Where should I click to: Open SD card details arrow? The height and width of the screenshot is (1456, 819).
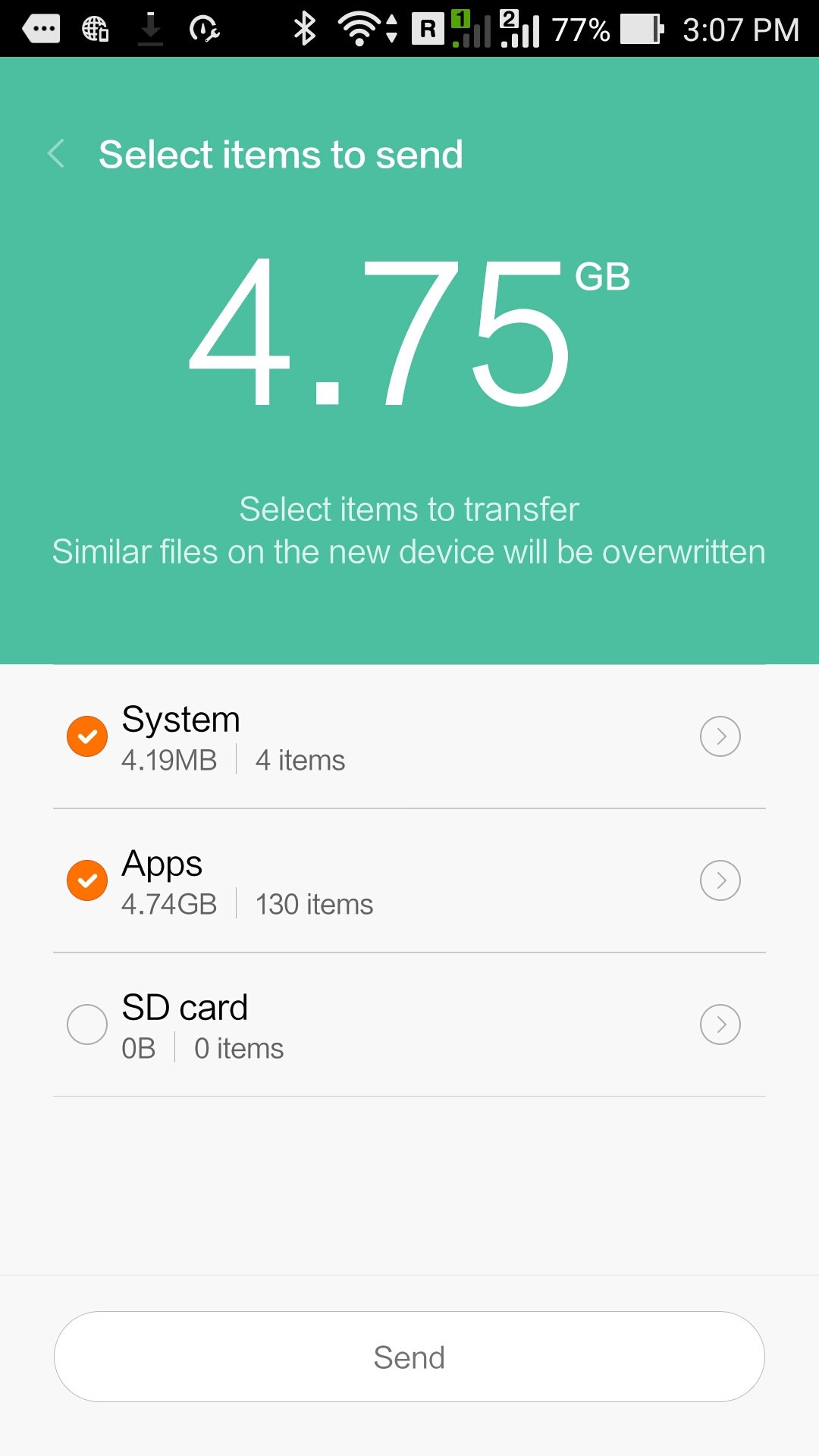[x=720, y=1025]
